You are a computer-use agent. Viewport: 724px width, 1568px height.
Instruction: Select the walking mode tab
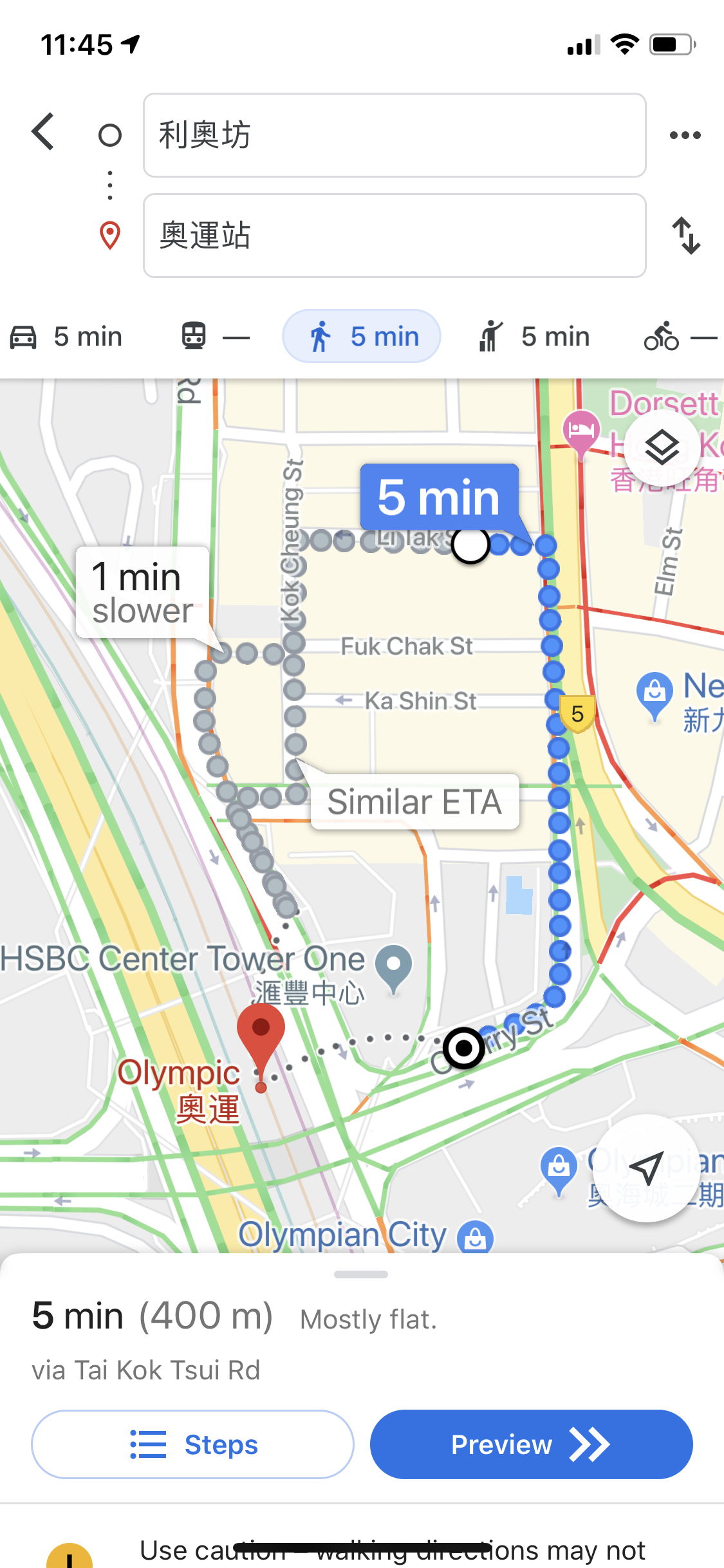coord(362,337)
